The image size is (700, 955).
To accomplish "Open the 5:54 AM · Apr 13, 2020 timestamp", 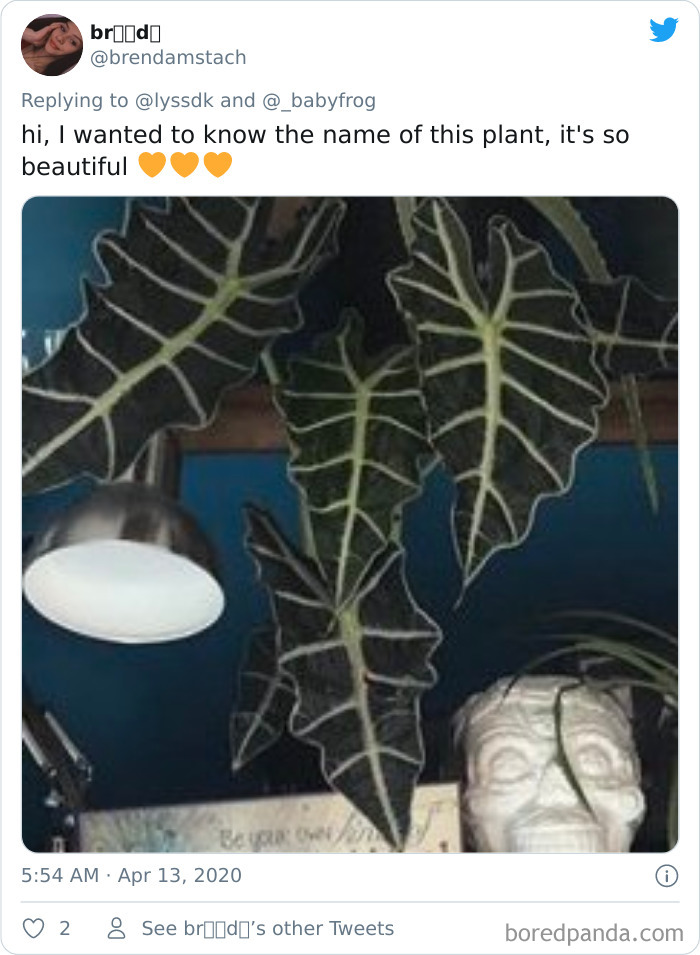I will 131,875.
